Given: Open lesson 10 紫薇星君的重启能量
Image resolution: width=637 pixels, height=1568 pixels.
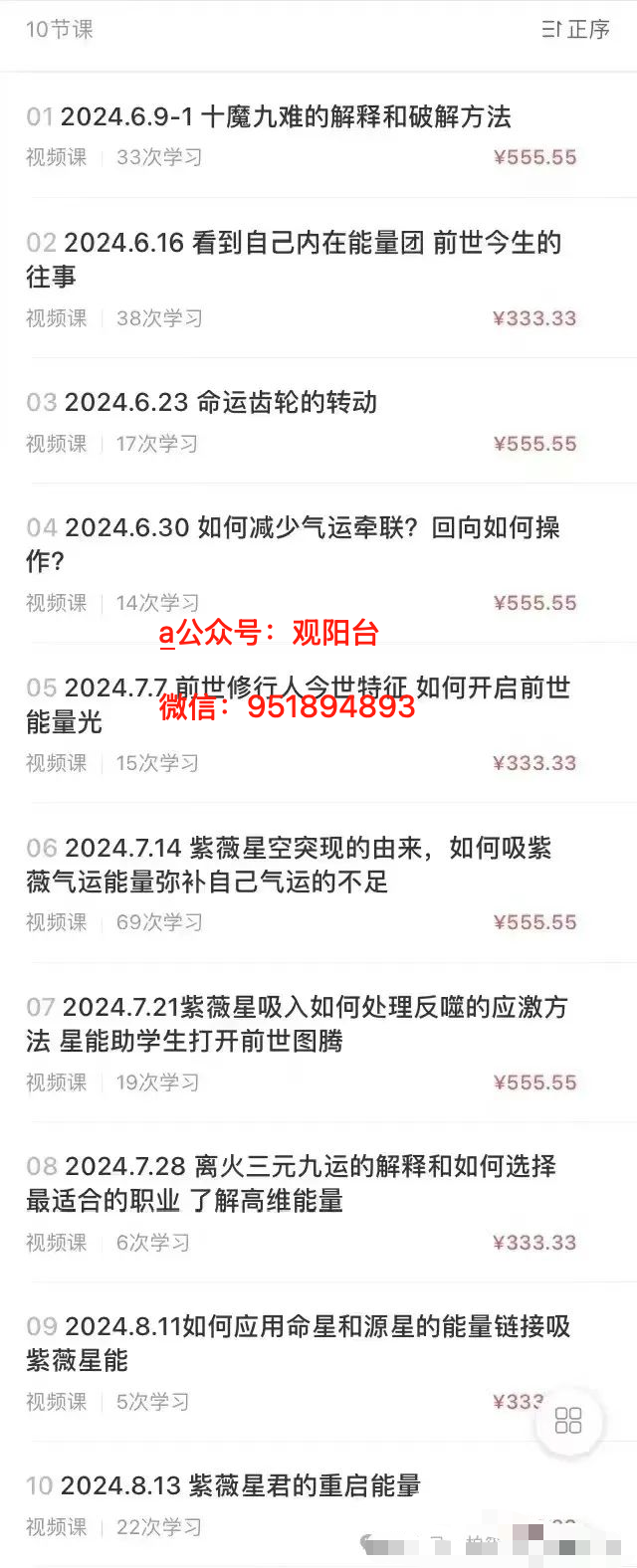Looking at the screenshot, I should 241,1485.
